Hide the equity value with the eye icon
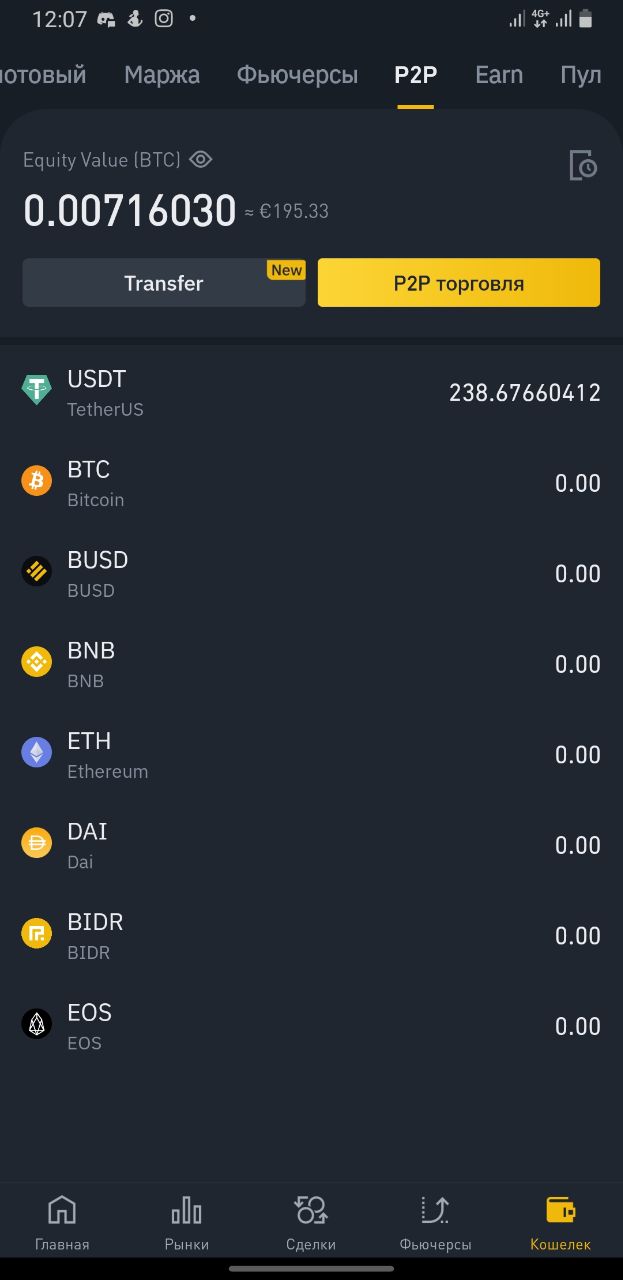The image size is (623, 1280). tap(201, 159)
